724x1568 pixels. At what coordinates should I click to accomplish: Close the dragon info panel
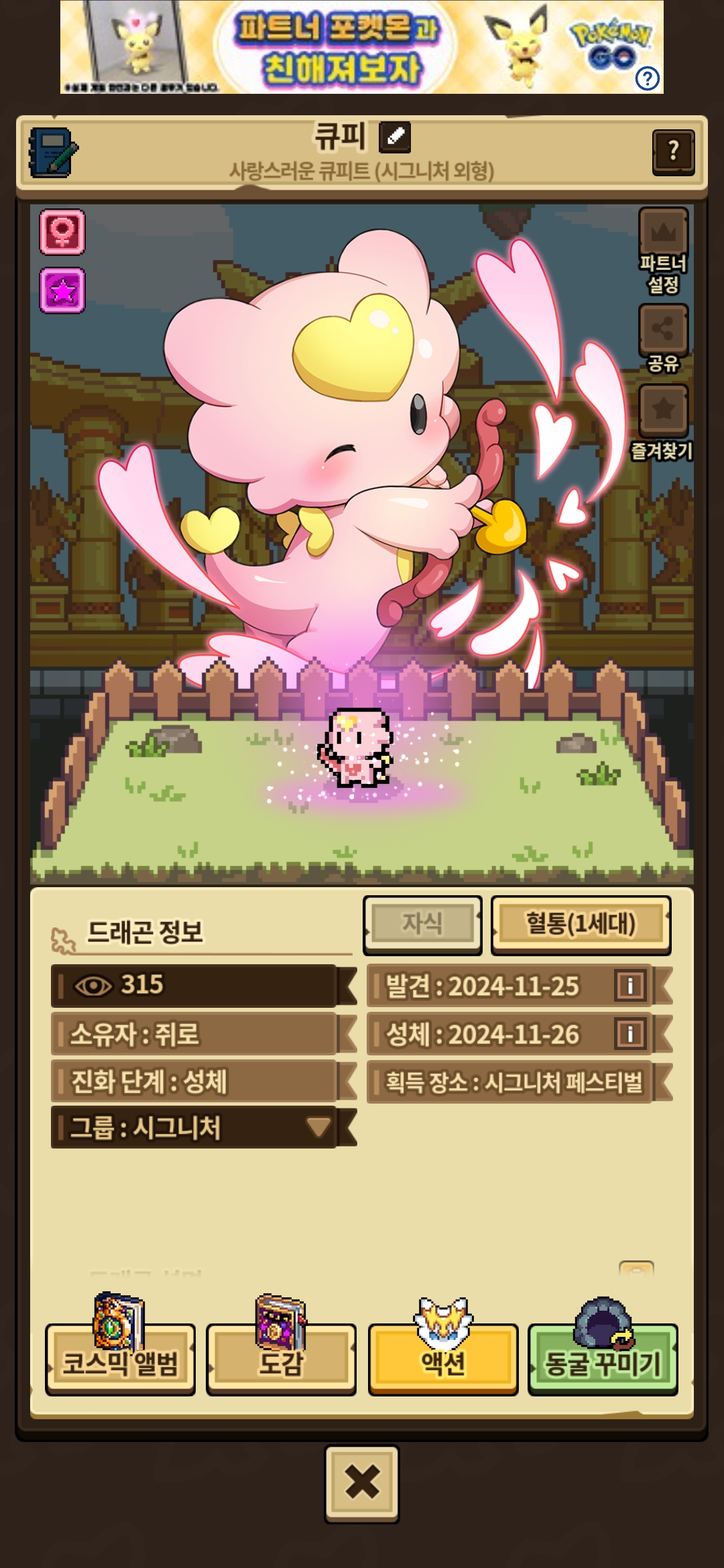click(x=362, y=1484)
